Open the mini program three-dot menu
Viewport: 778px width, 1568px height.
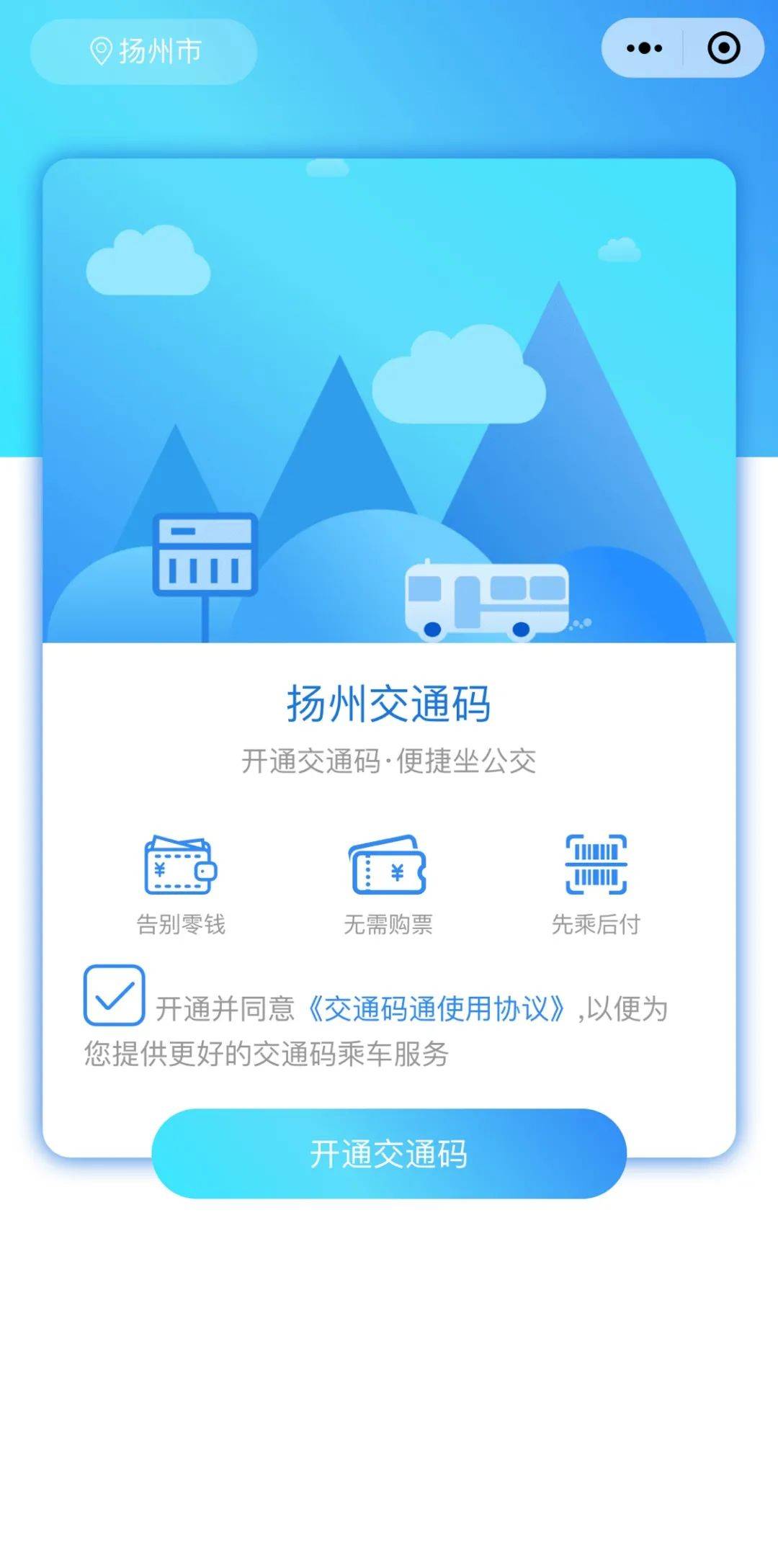point(644,48)
